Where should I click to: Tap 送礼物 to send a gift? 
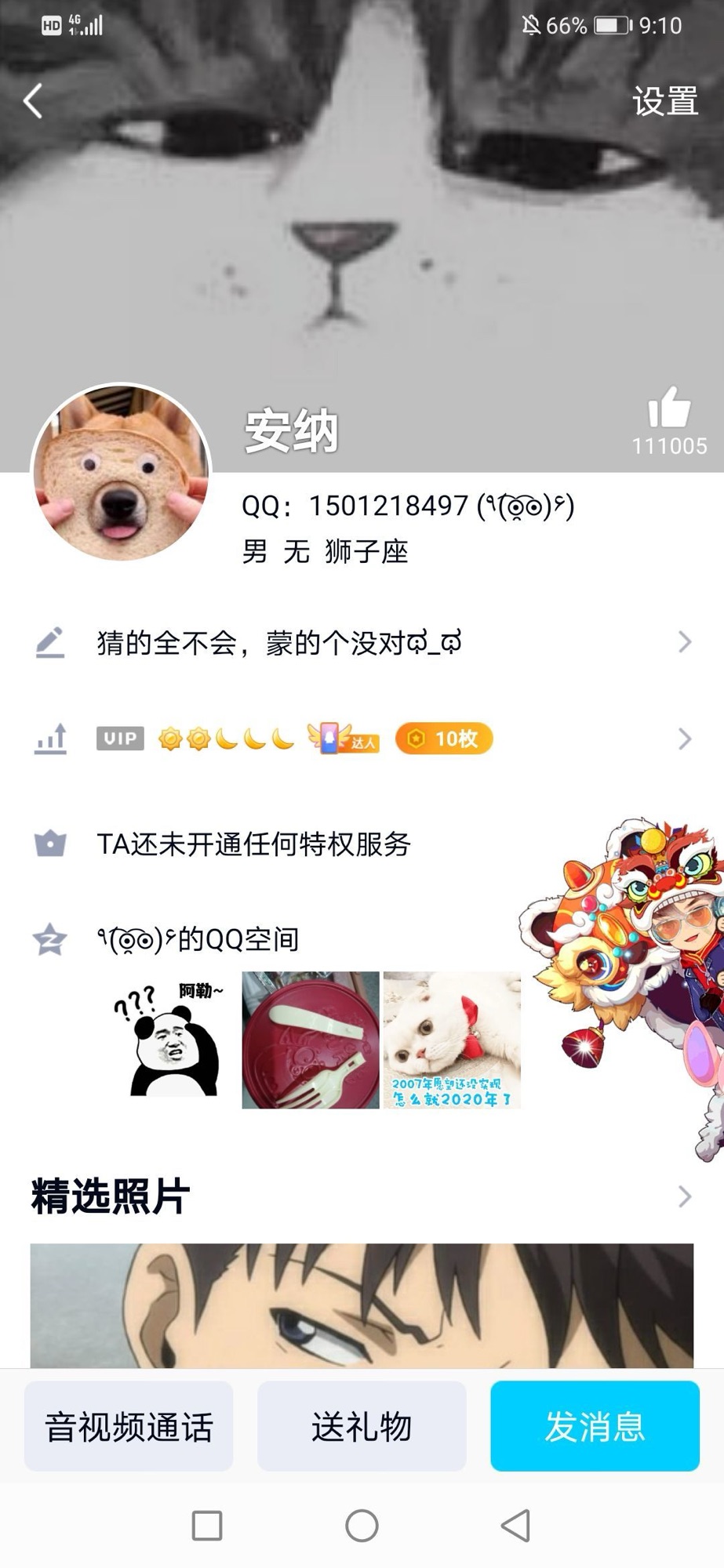tap(362, 1426)
